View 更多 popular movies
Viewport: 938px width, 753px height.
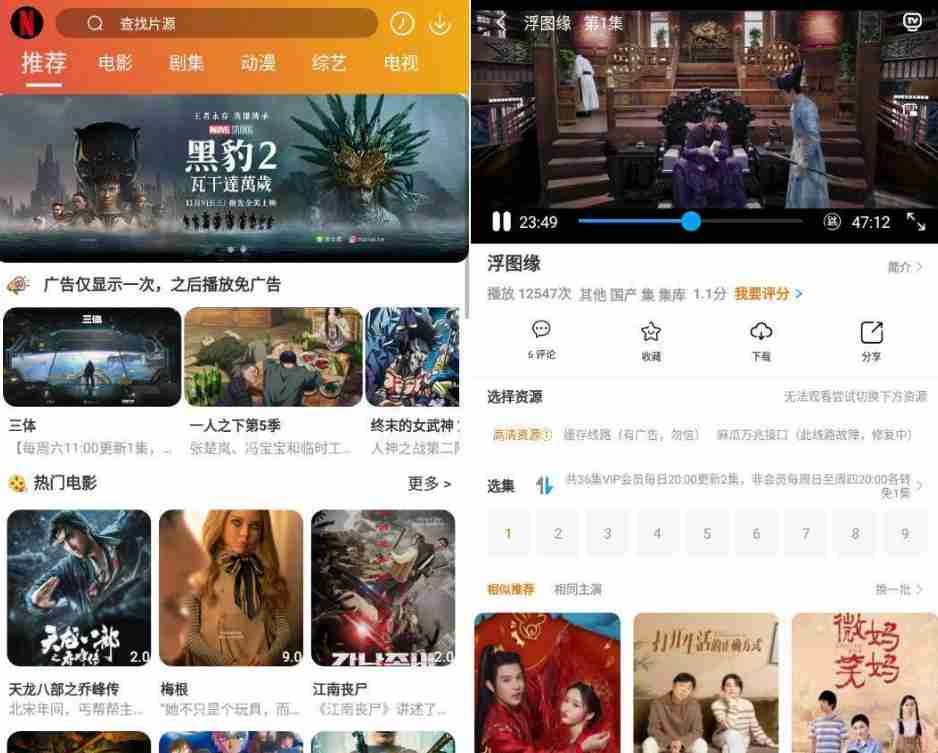(x=429, y=483)
